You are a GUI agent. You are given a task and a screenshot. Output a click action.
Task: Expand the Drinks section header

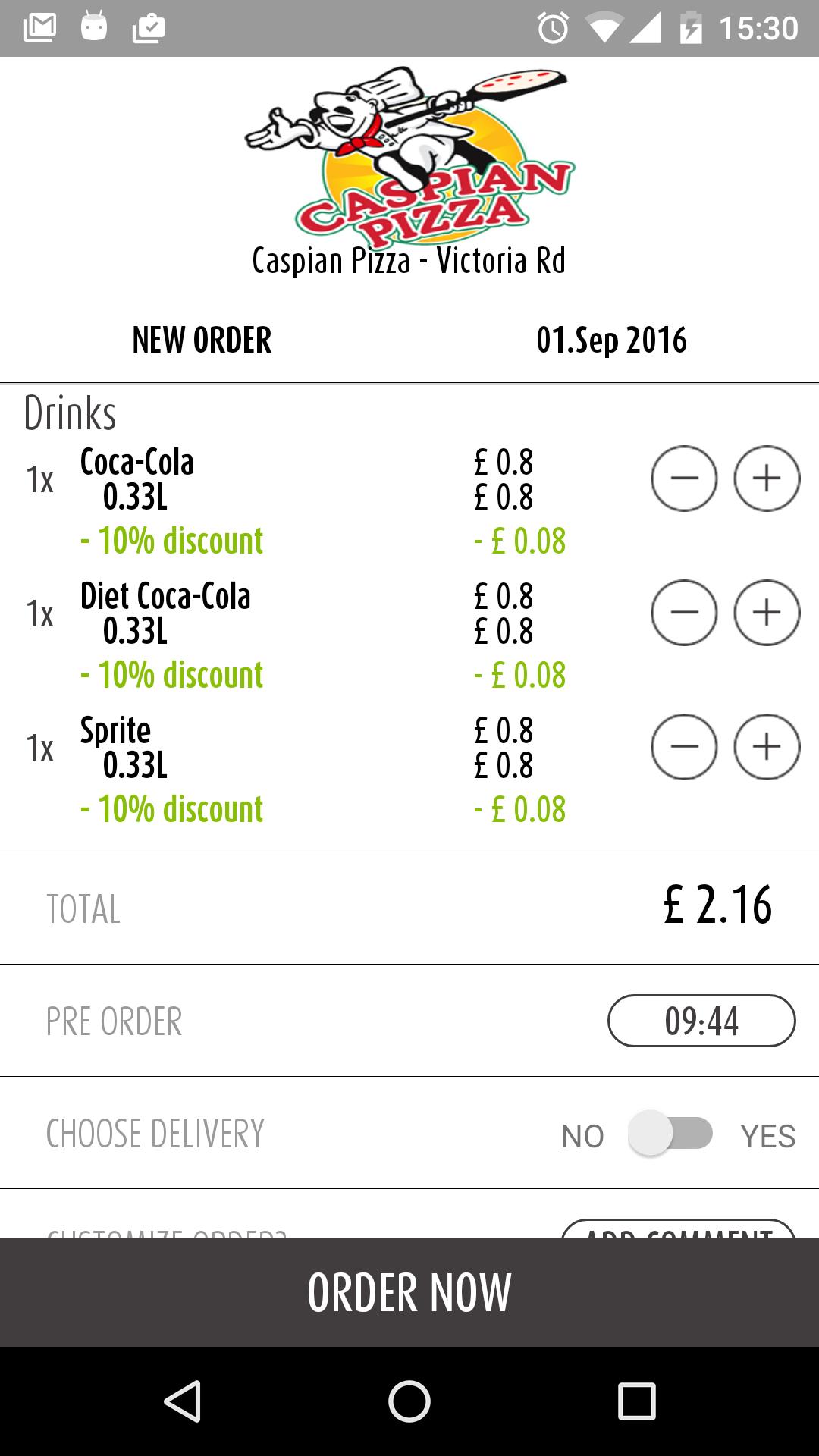(69, 412)
